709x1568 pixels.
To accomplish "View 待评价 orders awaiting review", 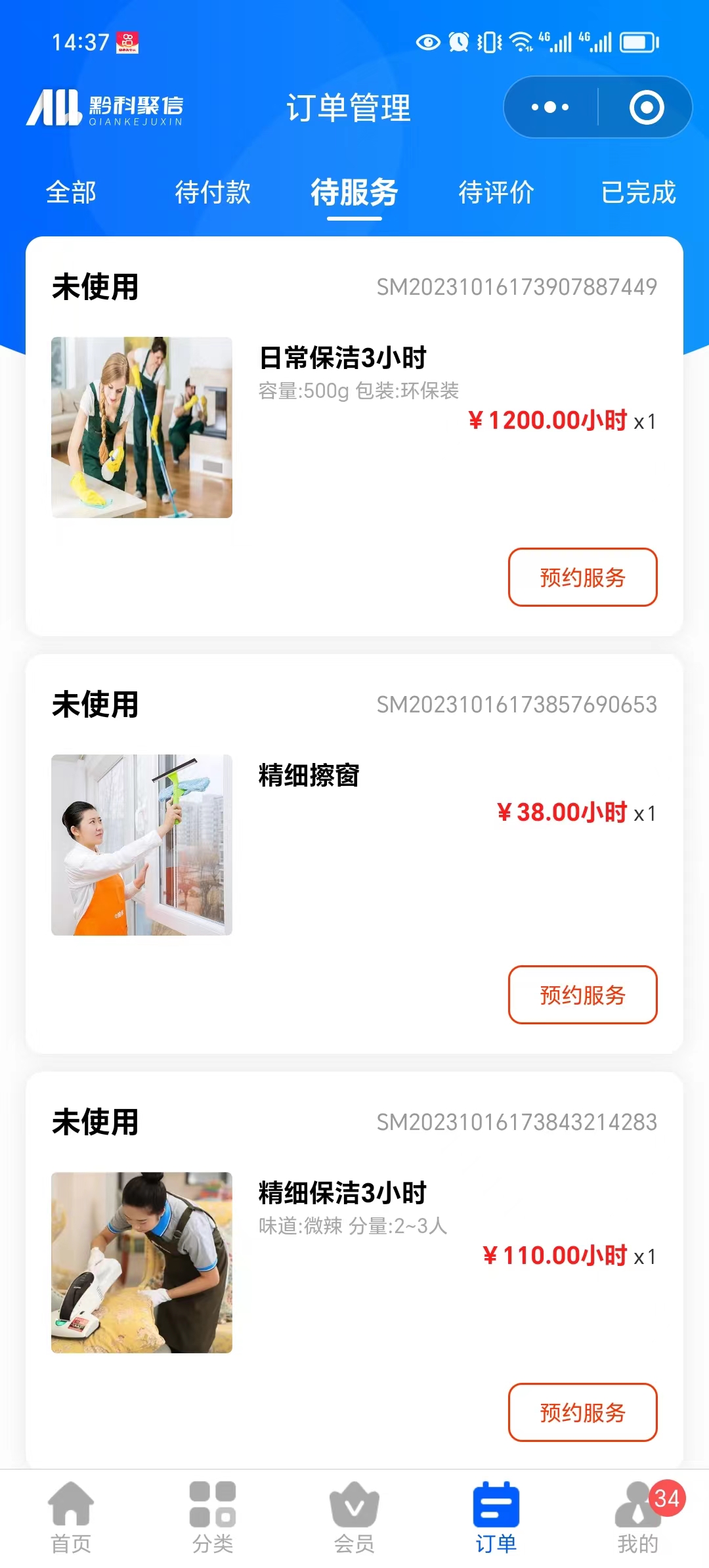I will pyautogui.click(x=496, y=192).
